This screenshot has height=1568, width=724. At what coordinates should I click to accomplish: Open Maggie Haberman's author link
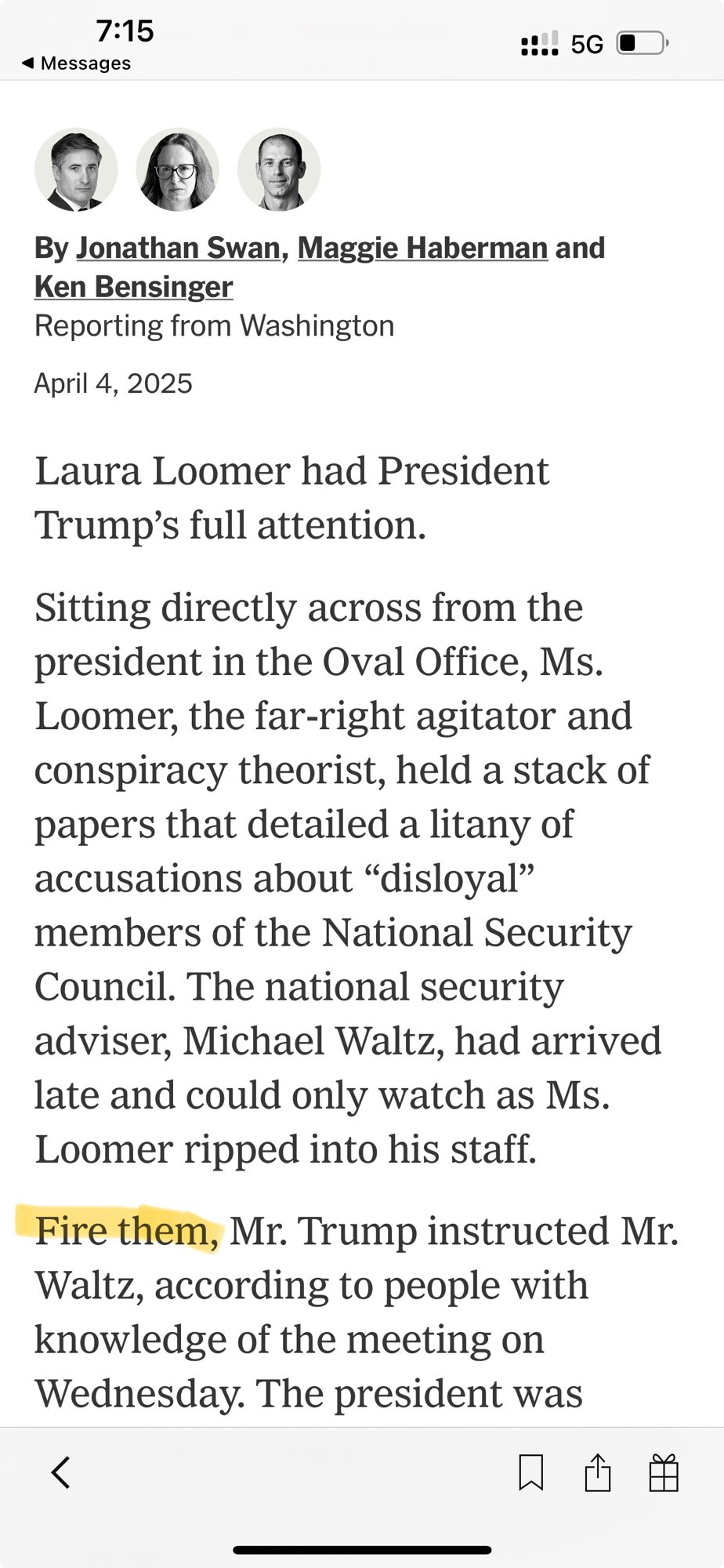tap(422, 248)
